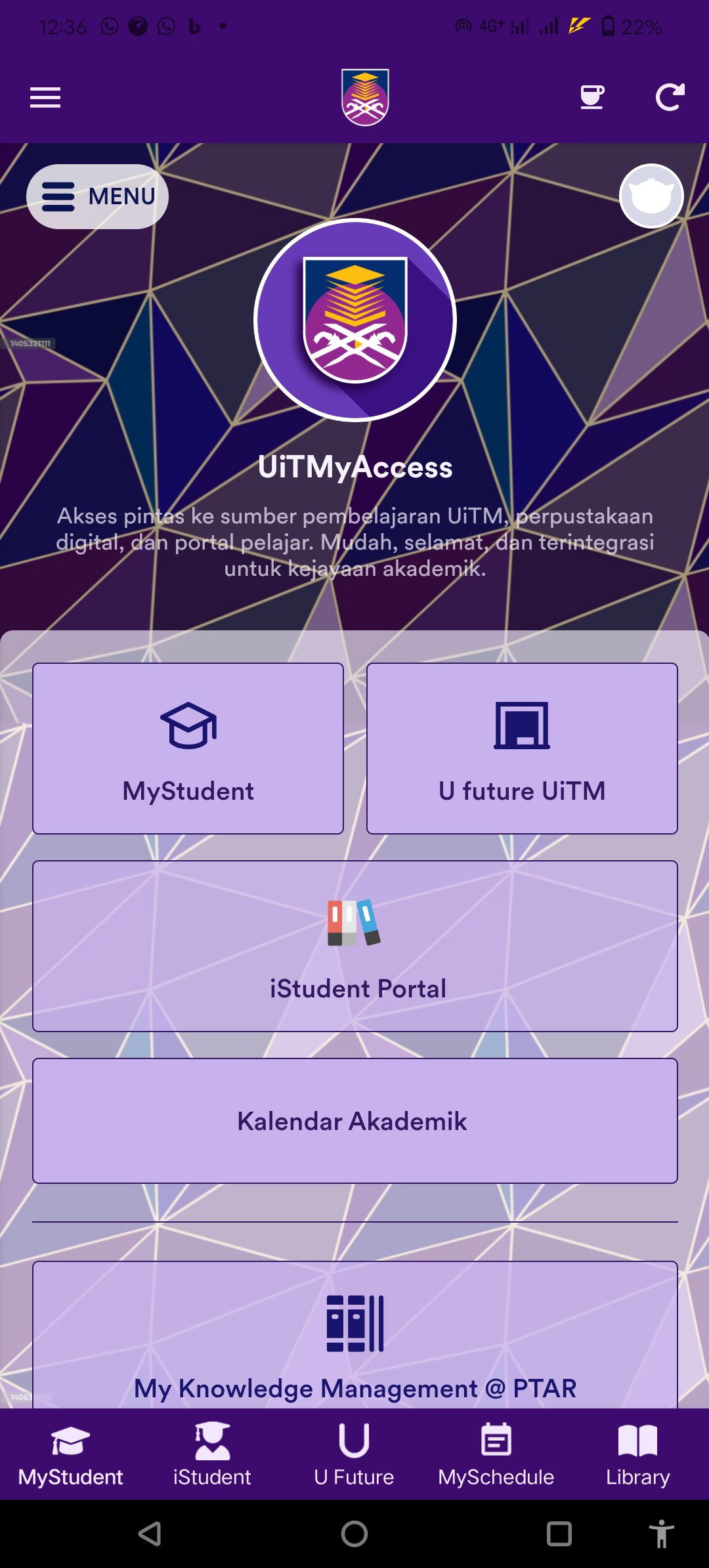Open the profile avatar circle at top right

651,196
